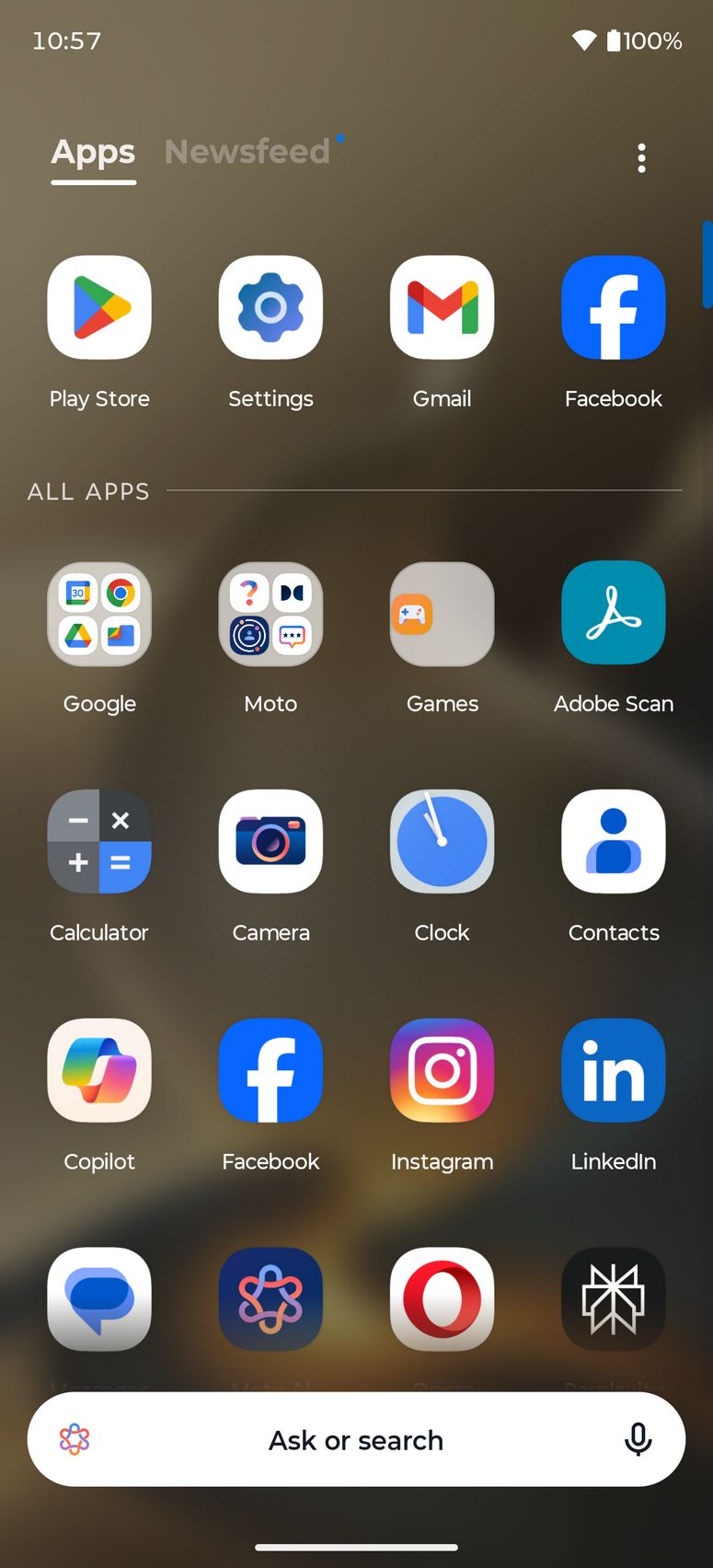Open the Clock app
Screen dimensions: 713x1568
click(442, 842)
